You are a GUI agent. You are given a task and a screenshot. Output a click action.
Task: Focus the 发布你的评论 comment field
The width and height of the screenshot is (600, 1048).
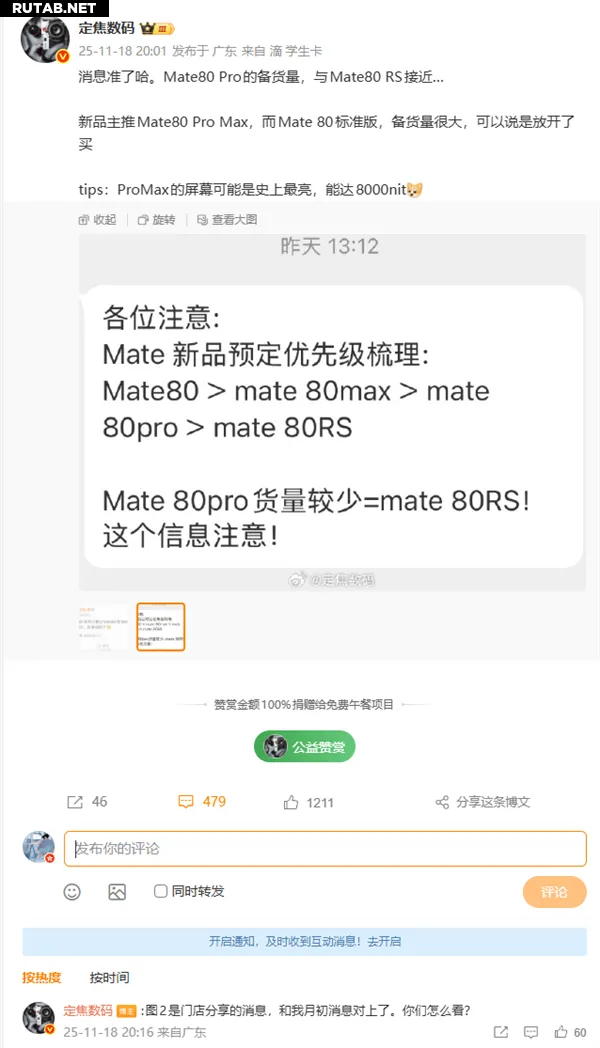(325, 849)
